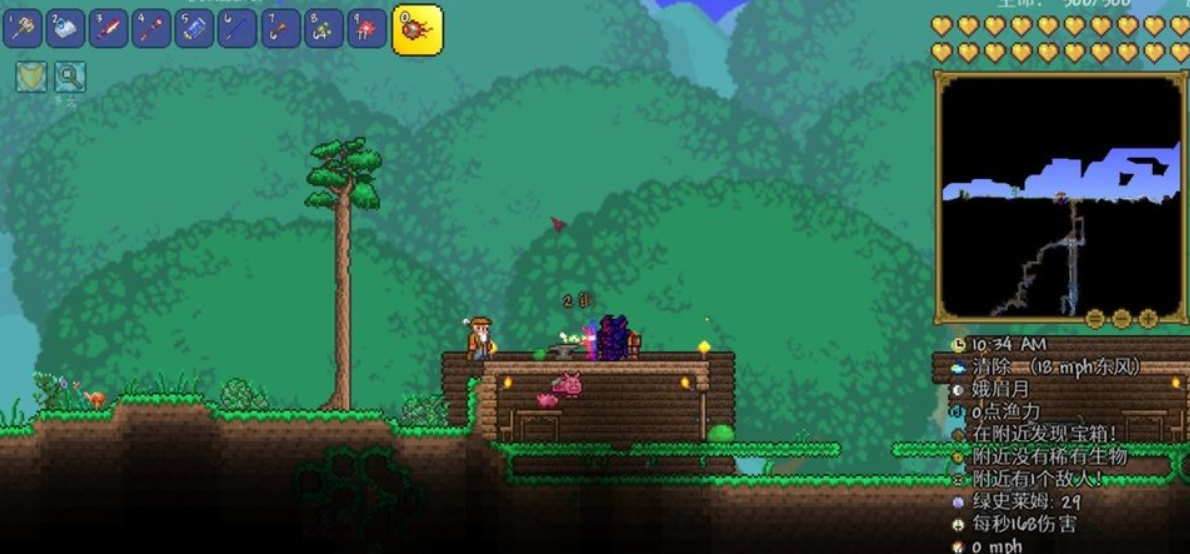Viewport: 1190px width, 554px height.
Task: Select the stacked item in slot 8
Action: 323,28
